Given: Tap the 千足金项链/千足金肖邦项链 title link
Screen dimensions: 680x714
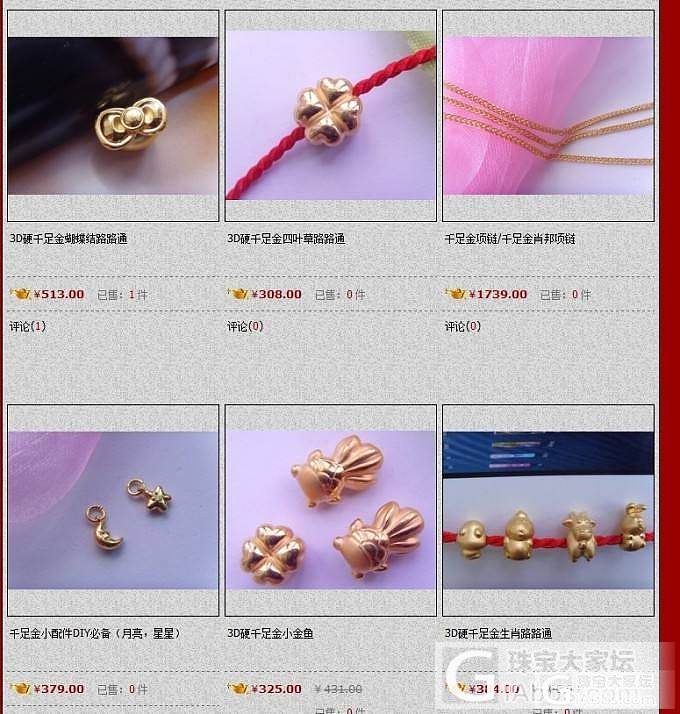Looking at the screenshot, I should [x=509, y=239].
